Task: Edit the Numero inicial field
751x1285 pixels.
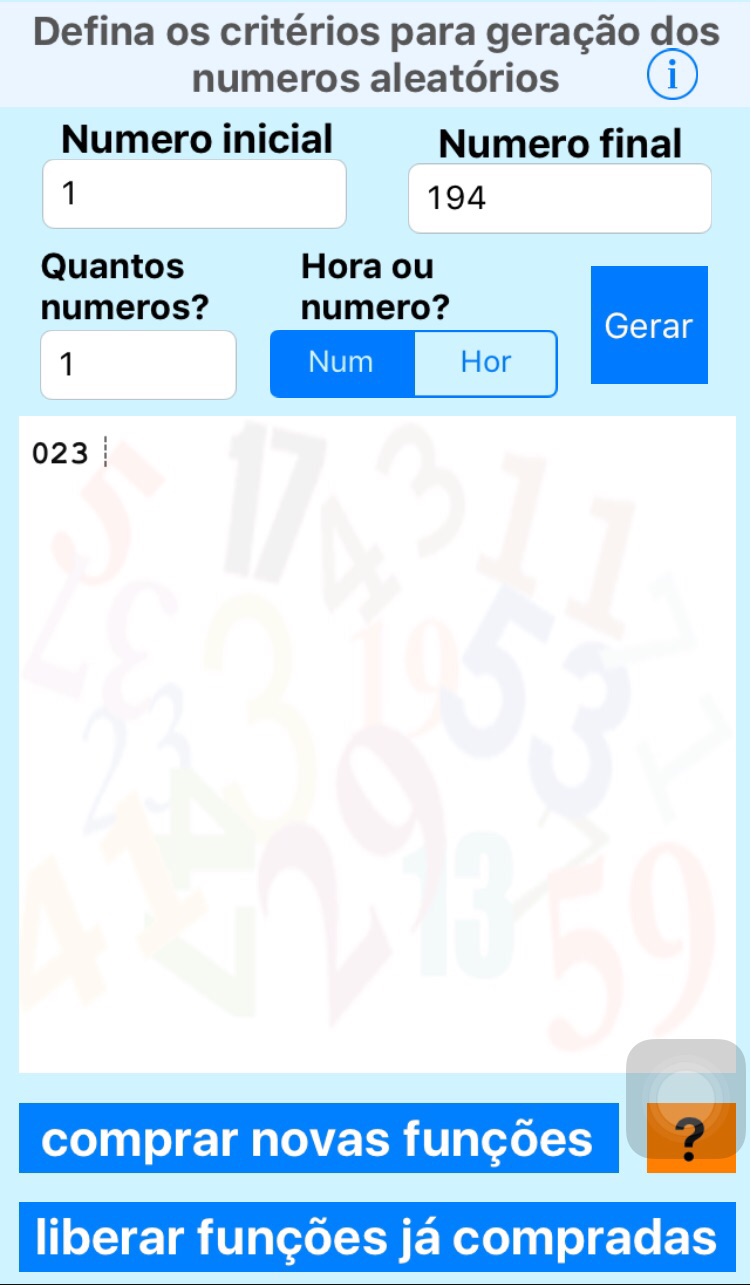Action: coord(194,194)
